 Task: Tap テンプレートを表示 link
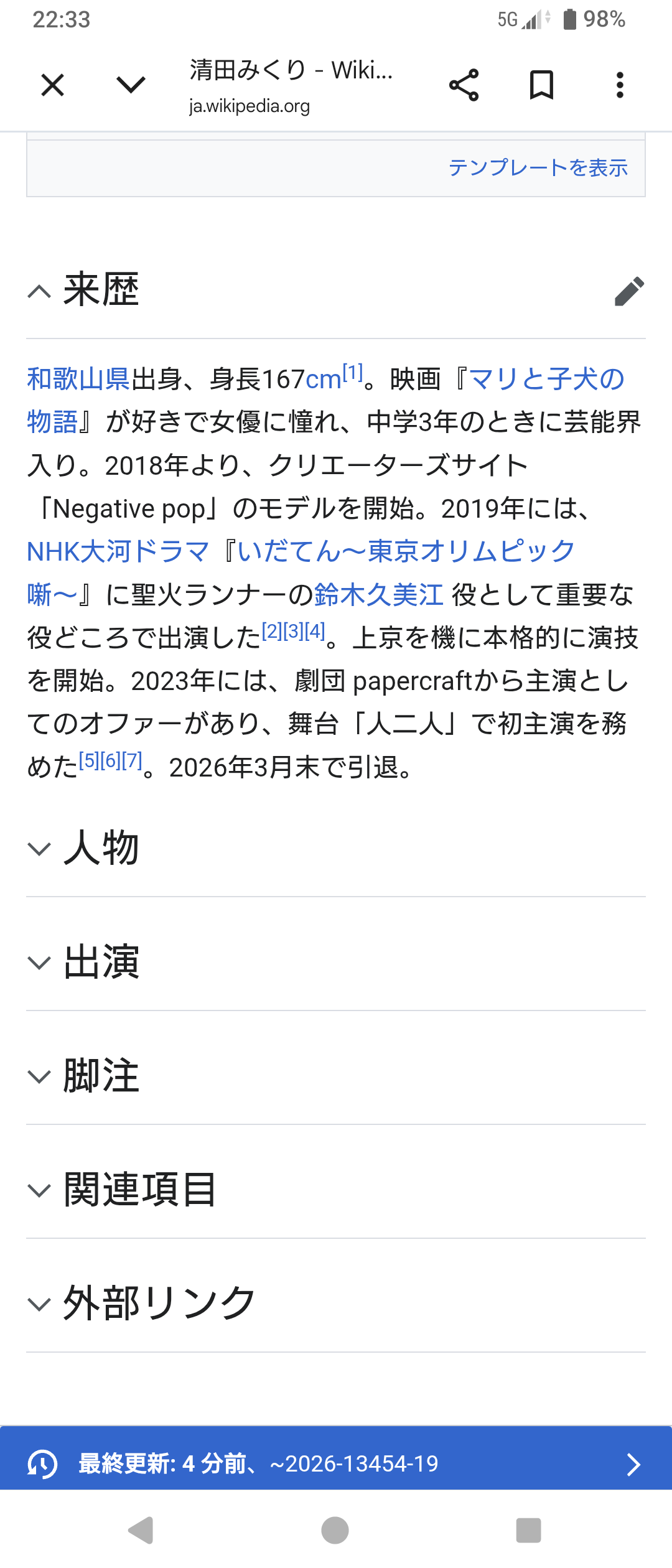pos(538,168)
